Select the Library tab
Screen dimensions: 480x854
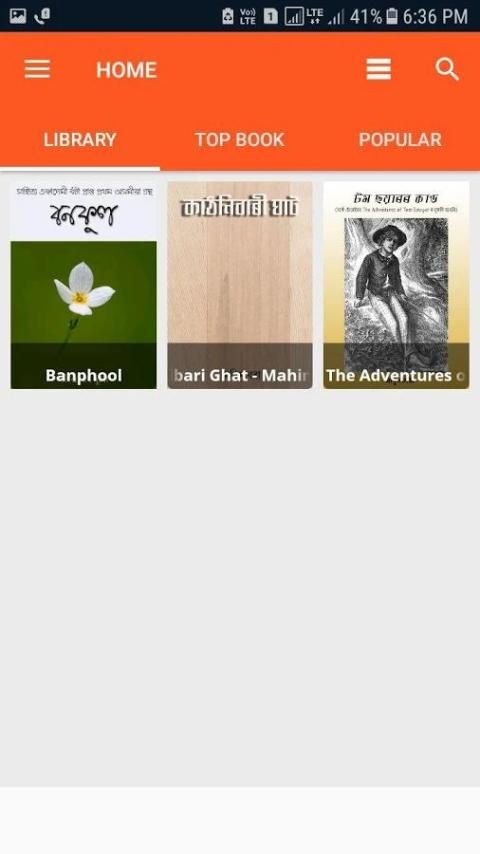pyautogui.click(x=80, y=139)
